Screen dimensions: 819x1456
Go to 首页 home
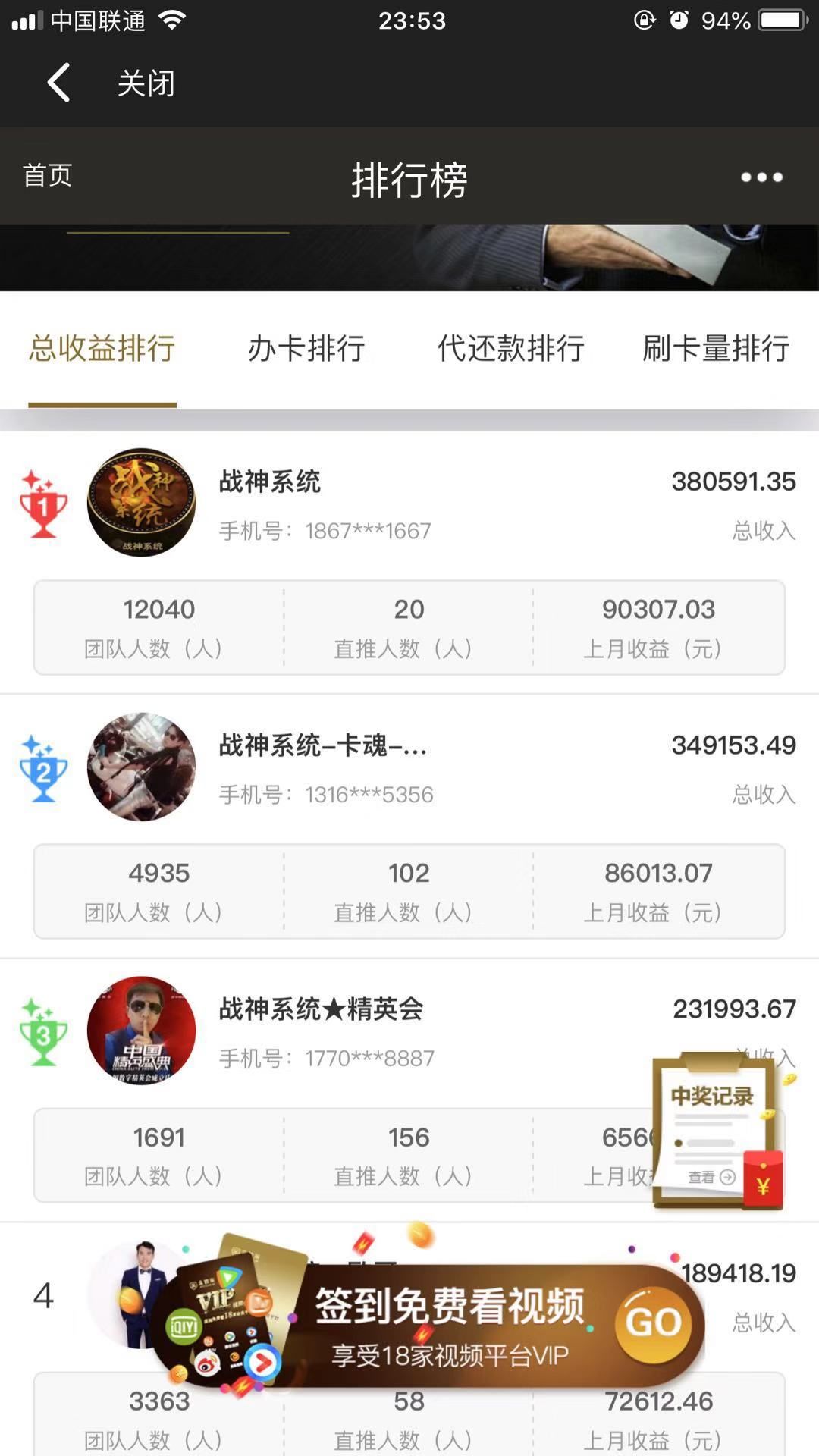pyautogui.click(x=47, y=175)
